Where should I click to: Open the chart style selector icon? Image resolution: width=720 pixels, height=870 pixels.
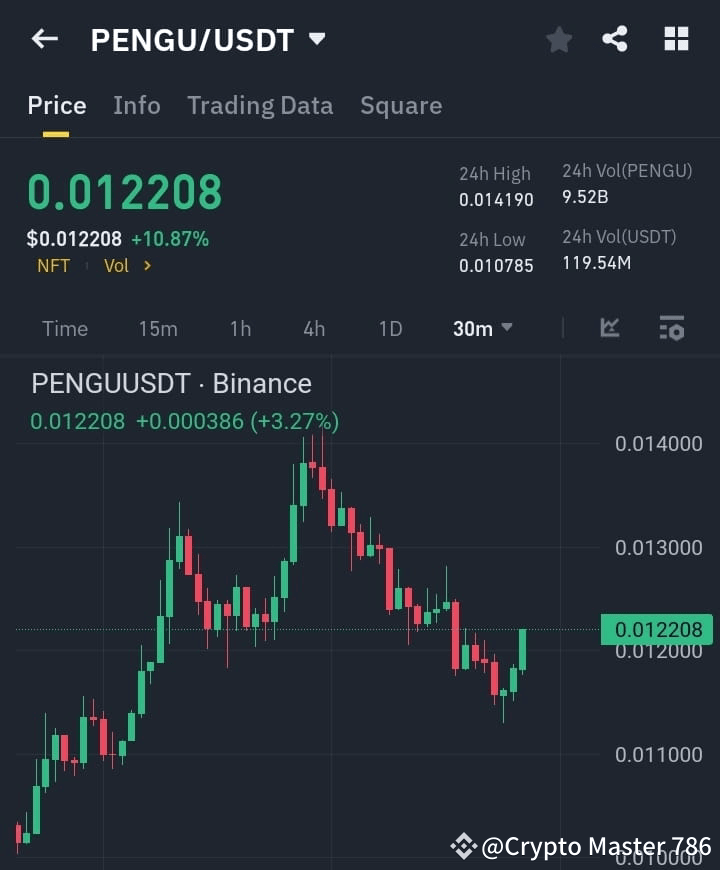pyautogui.click(x=609, y=328)
